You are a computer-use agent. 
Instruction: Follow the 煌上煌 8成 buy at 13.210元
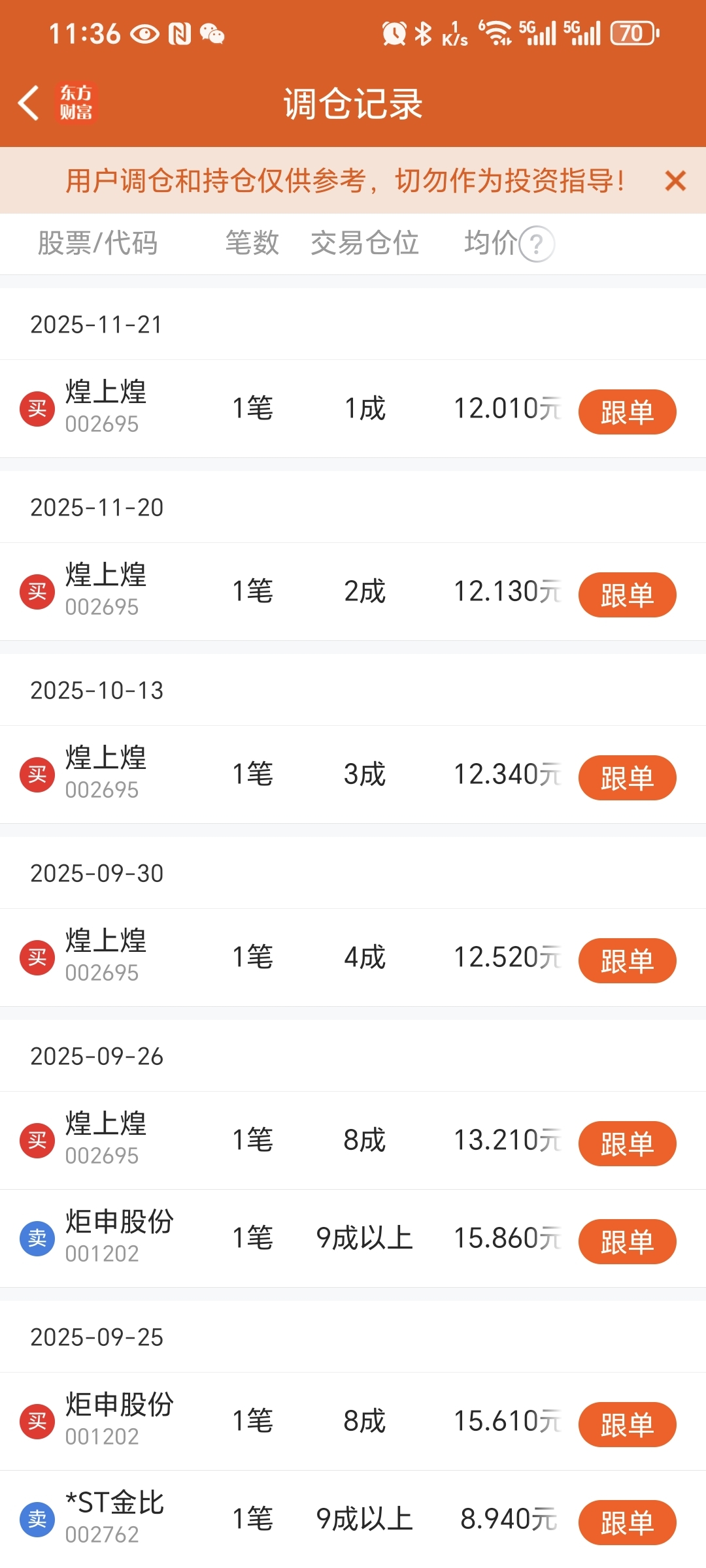click(627, 1143)
